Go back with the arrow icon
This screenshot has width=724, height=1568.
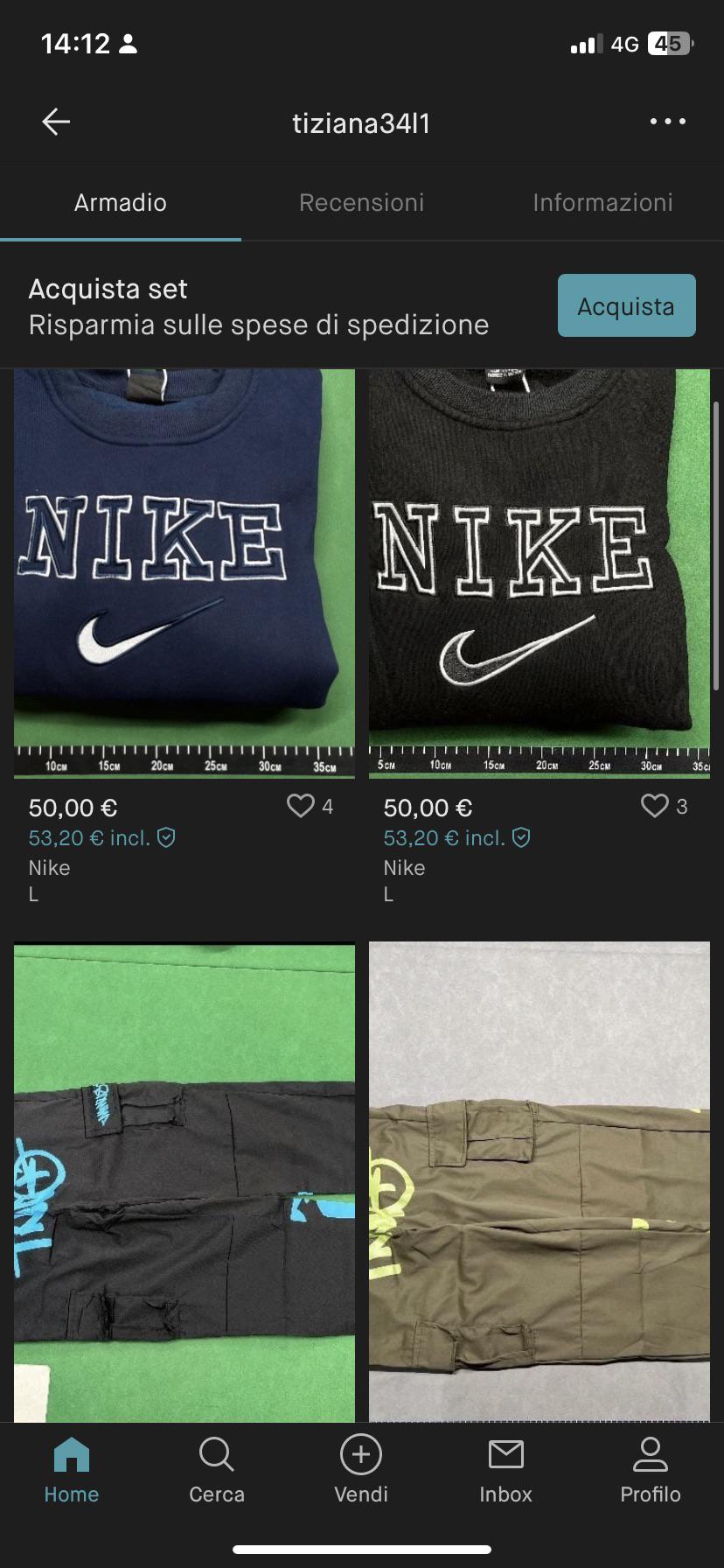point(56,122)
